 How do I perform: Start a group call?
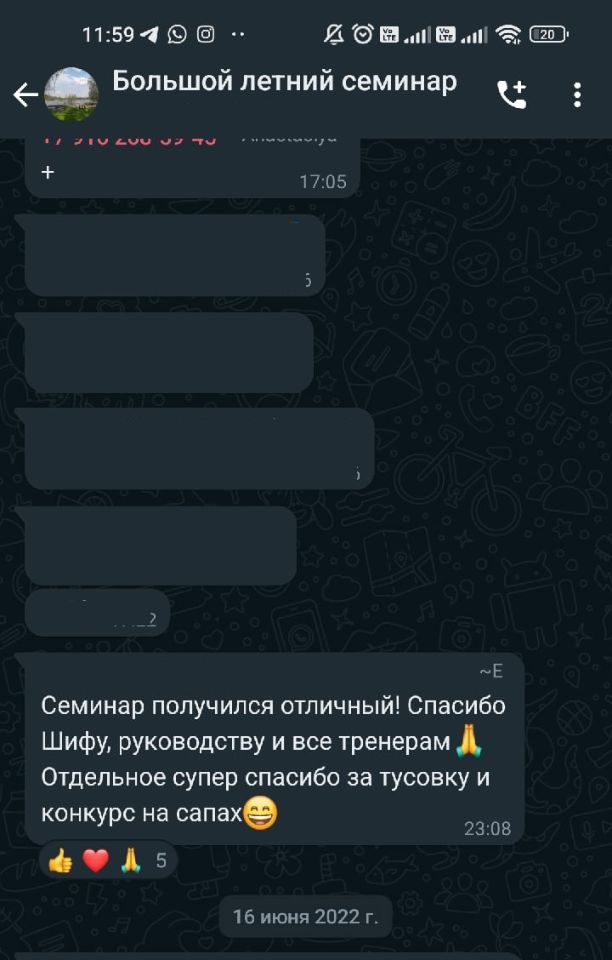(x=511, y=95)
